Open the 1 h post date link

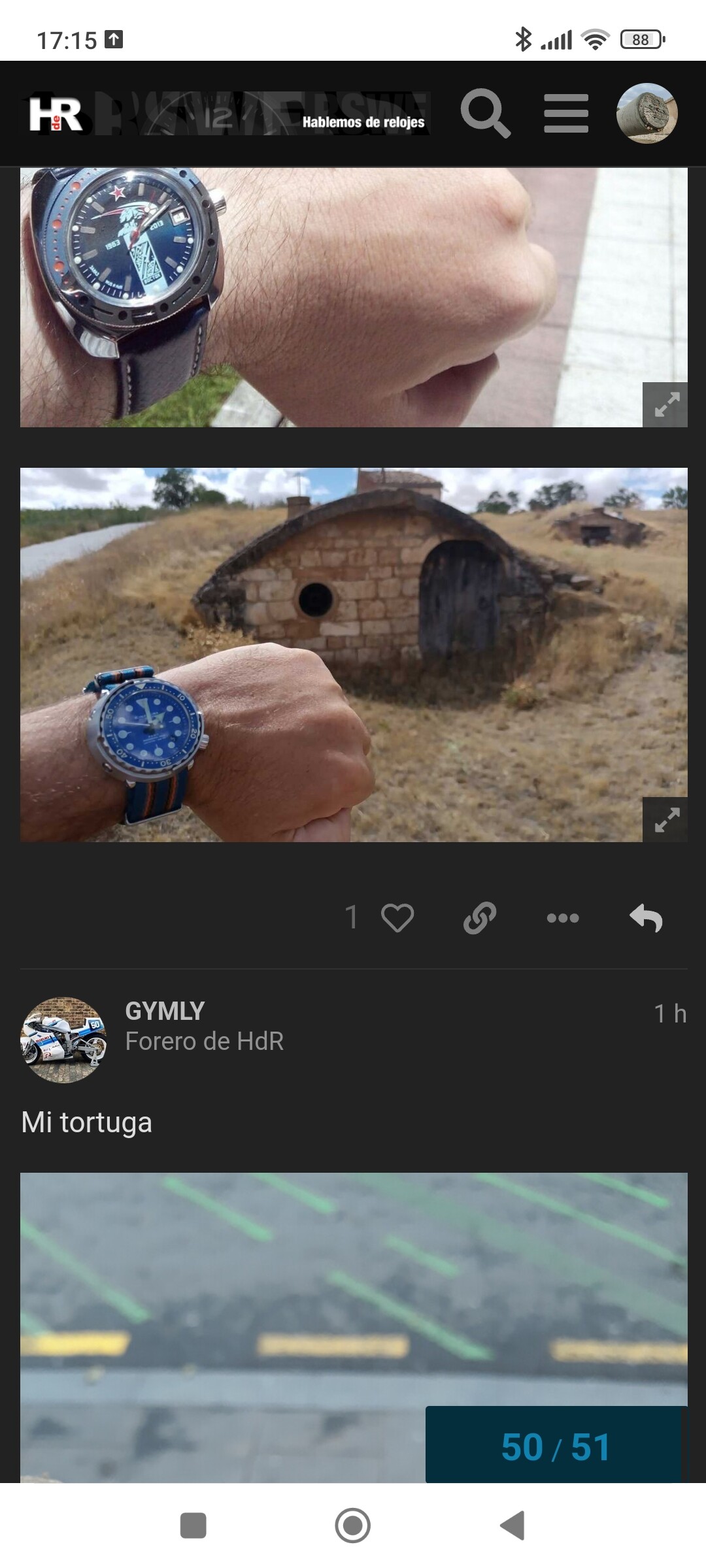click(x=670, y=1013)
